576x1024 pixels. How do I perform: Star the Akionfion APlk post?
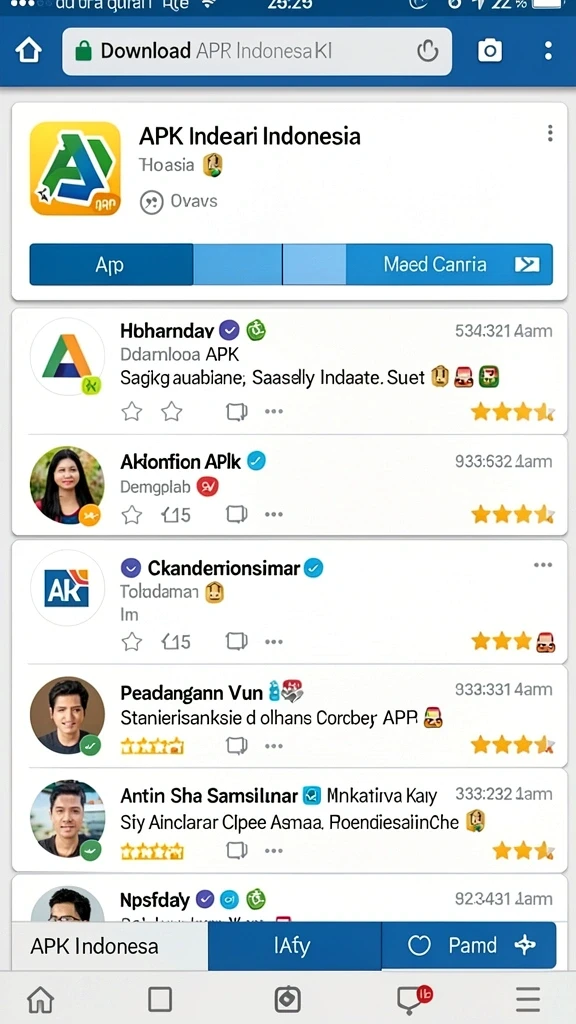point(132,515)
